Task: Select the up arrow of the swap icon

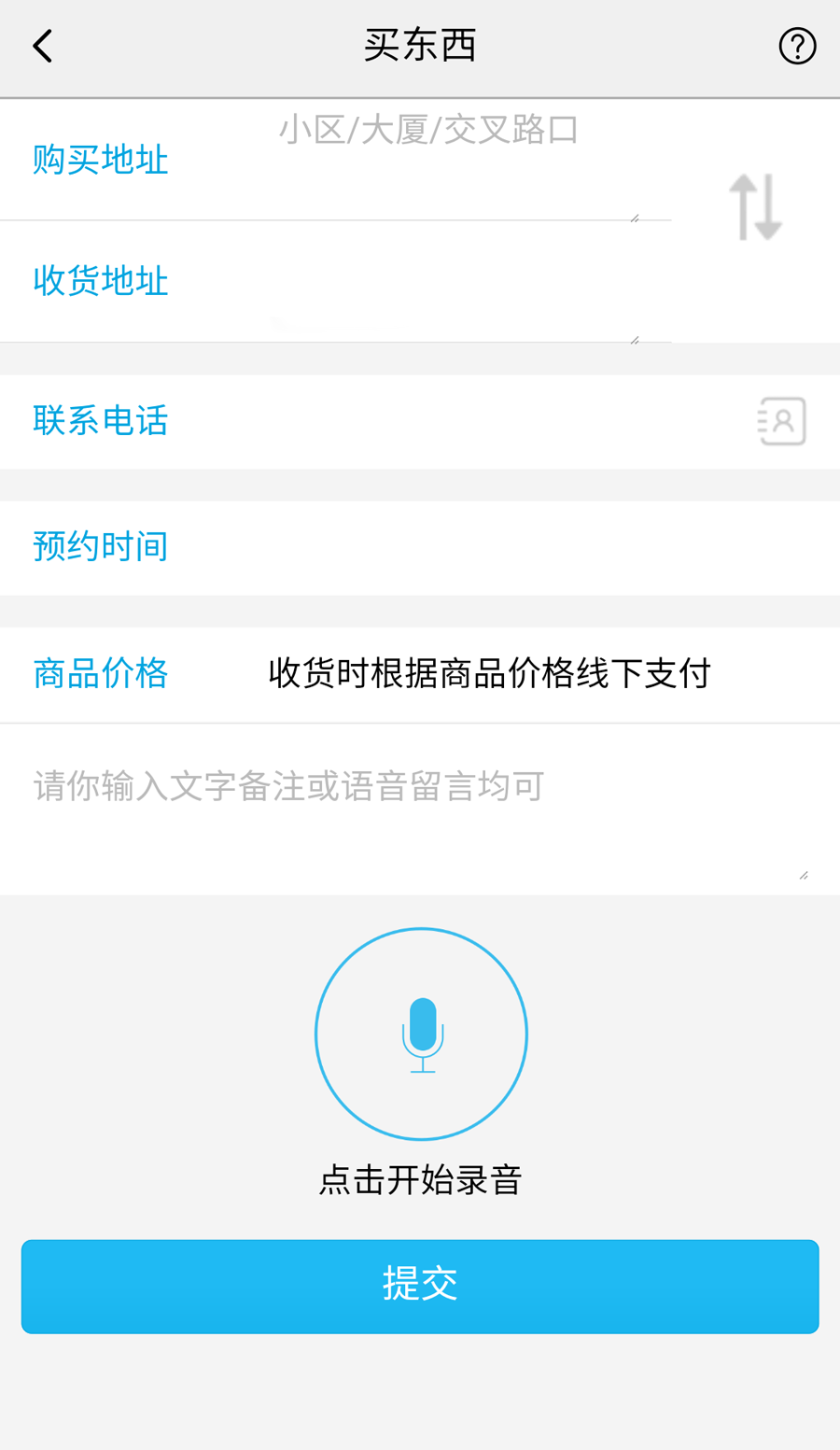Action: 745,196
